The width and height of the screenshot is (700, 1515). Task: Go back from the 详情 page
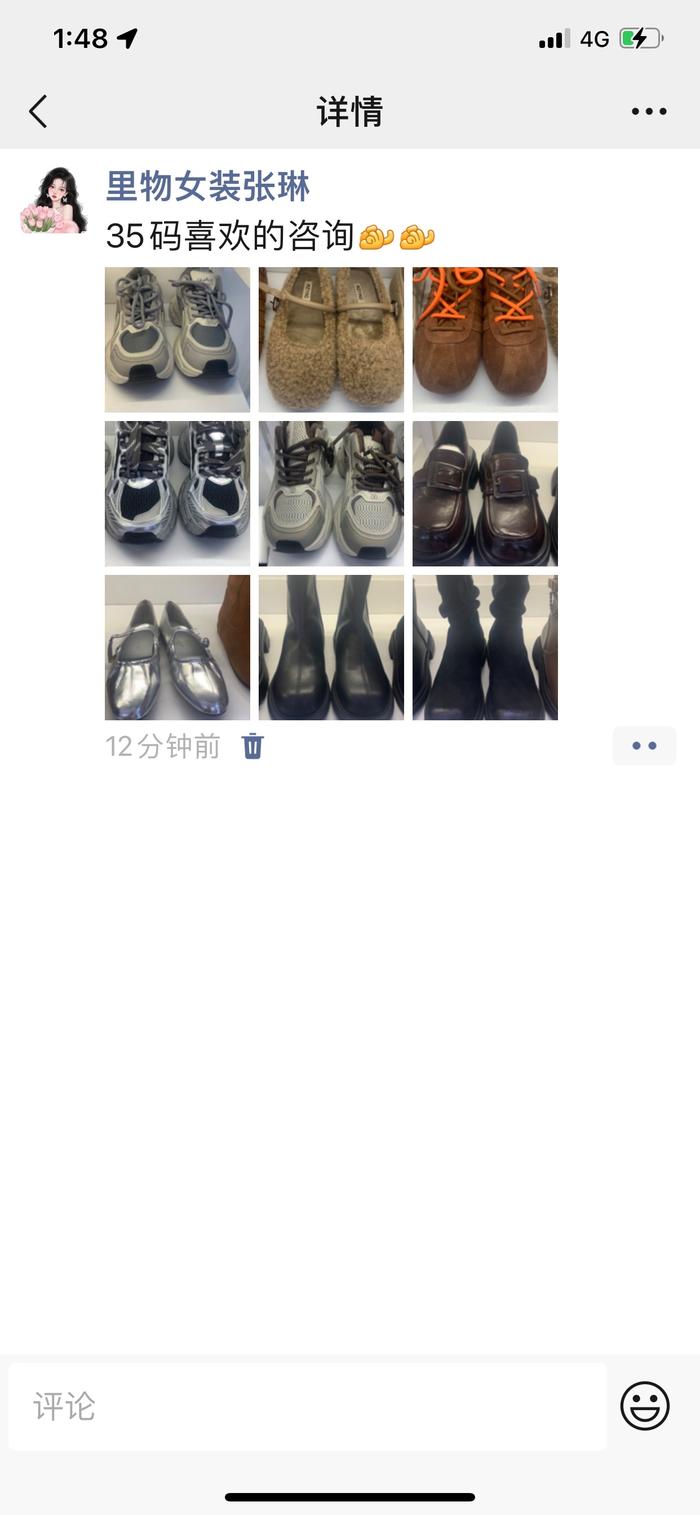tap(38, 111)
